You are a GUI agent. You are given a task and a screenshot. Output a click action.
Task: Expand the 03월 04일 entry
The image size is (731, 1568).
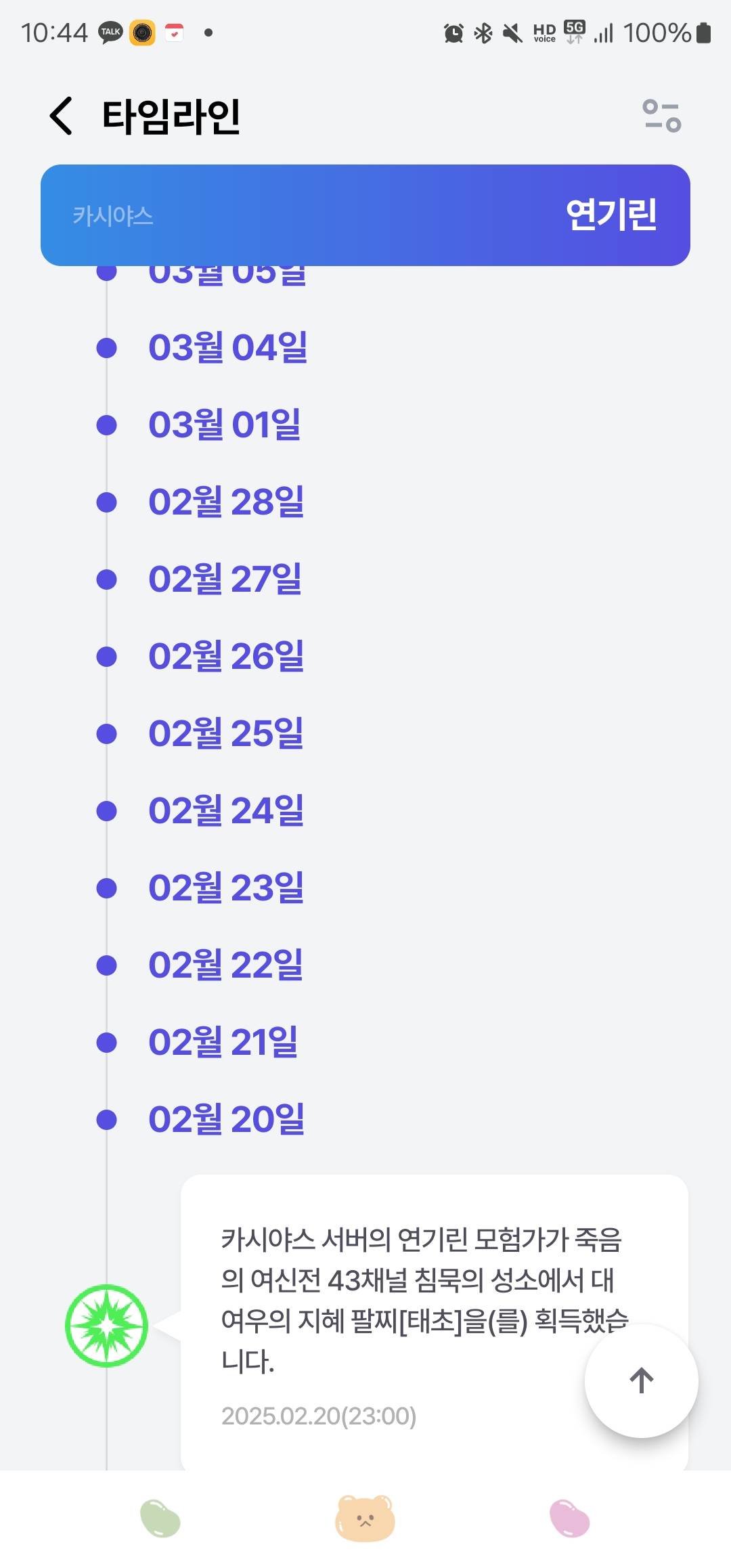click(x=227, y=348)
